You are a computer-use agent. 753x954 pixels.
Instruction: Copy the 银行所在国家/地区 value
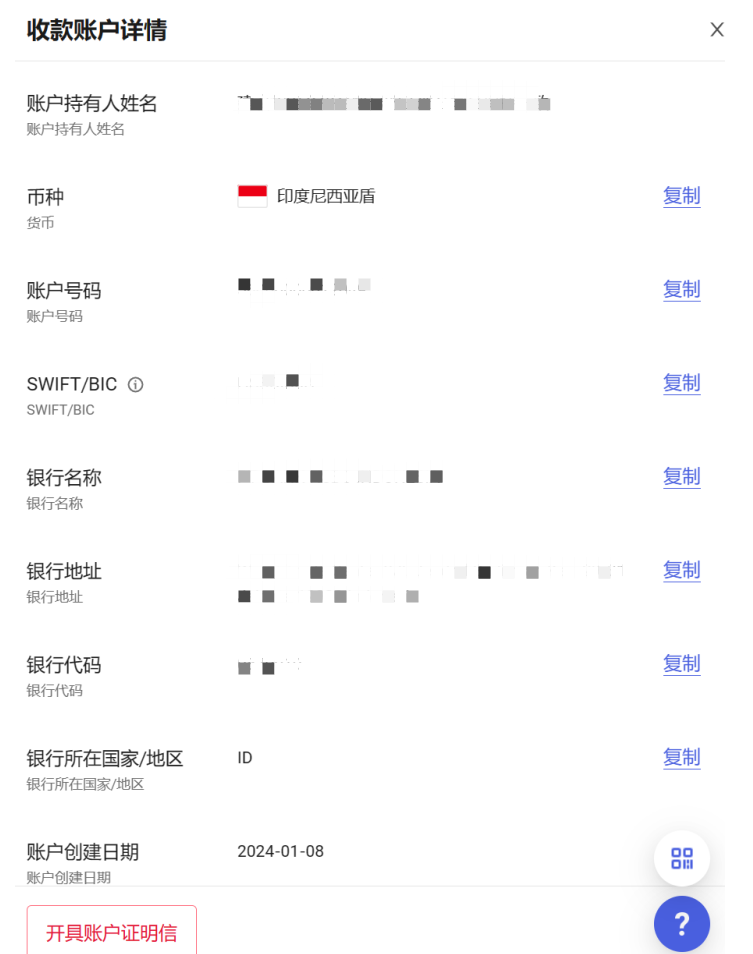pyautogui.click(x=681, y=758)
